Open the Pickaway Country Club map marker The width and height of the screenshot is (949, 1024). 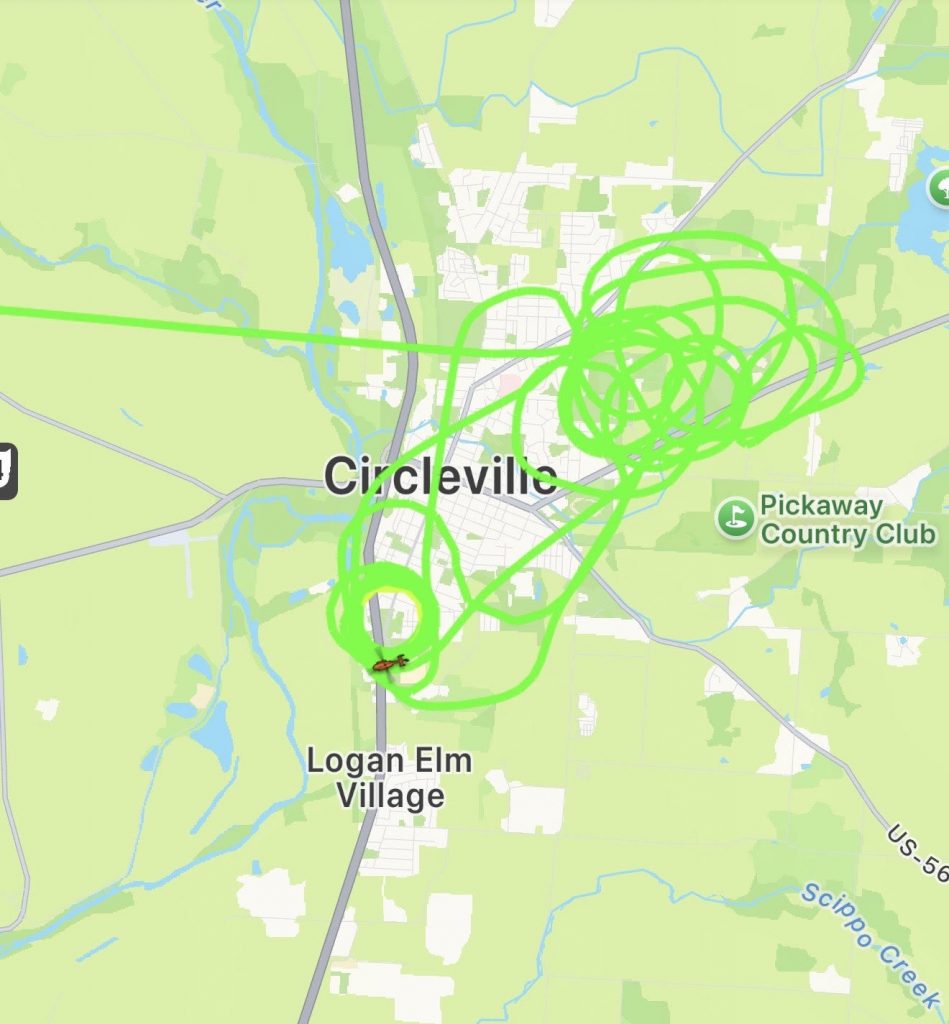click(735, 517)
